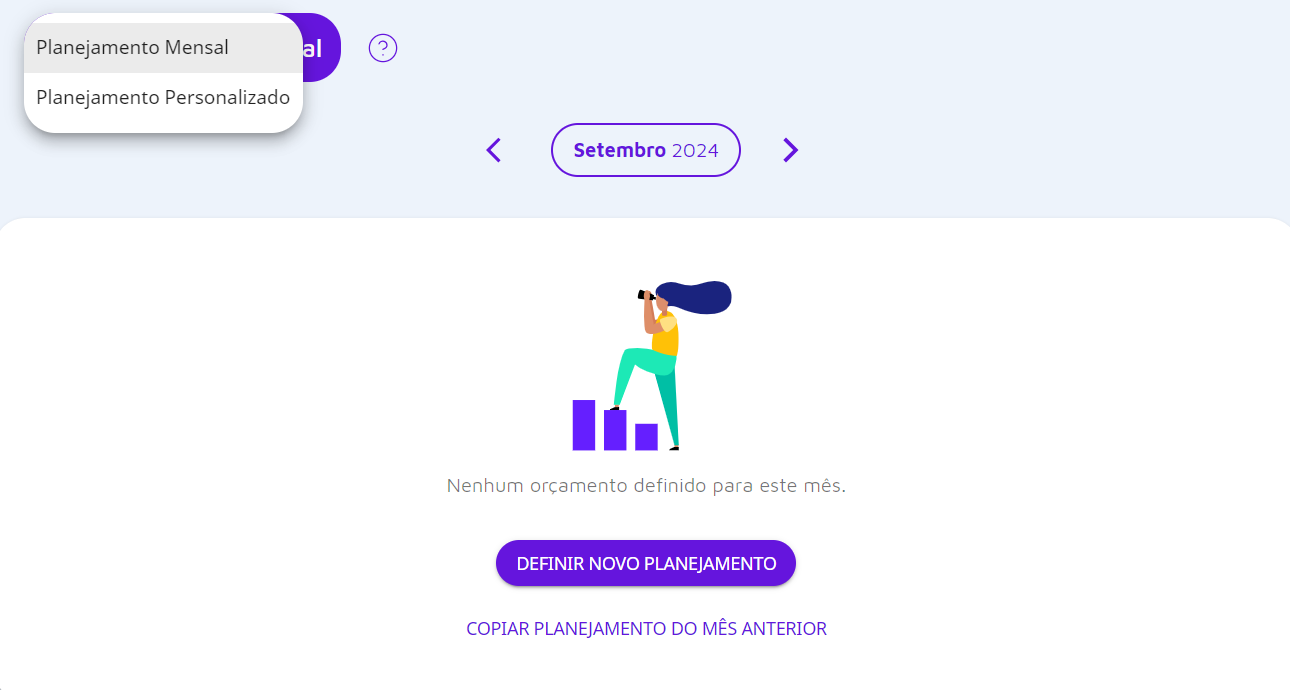1290x690 pixels.
Task: Select Planejamento Mensal from the dropdown
Action: (133, 48)
